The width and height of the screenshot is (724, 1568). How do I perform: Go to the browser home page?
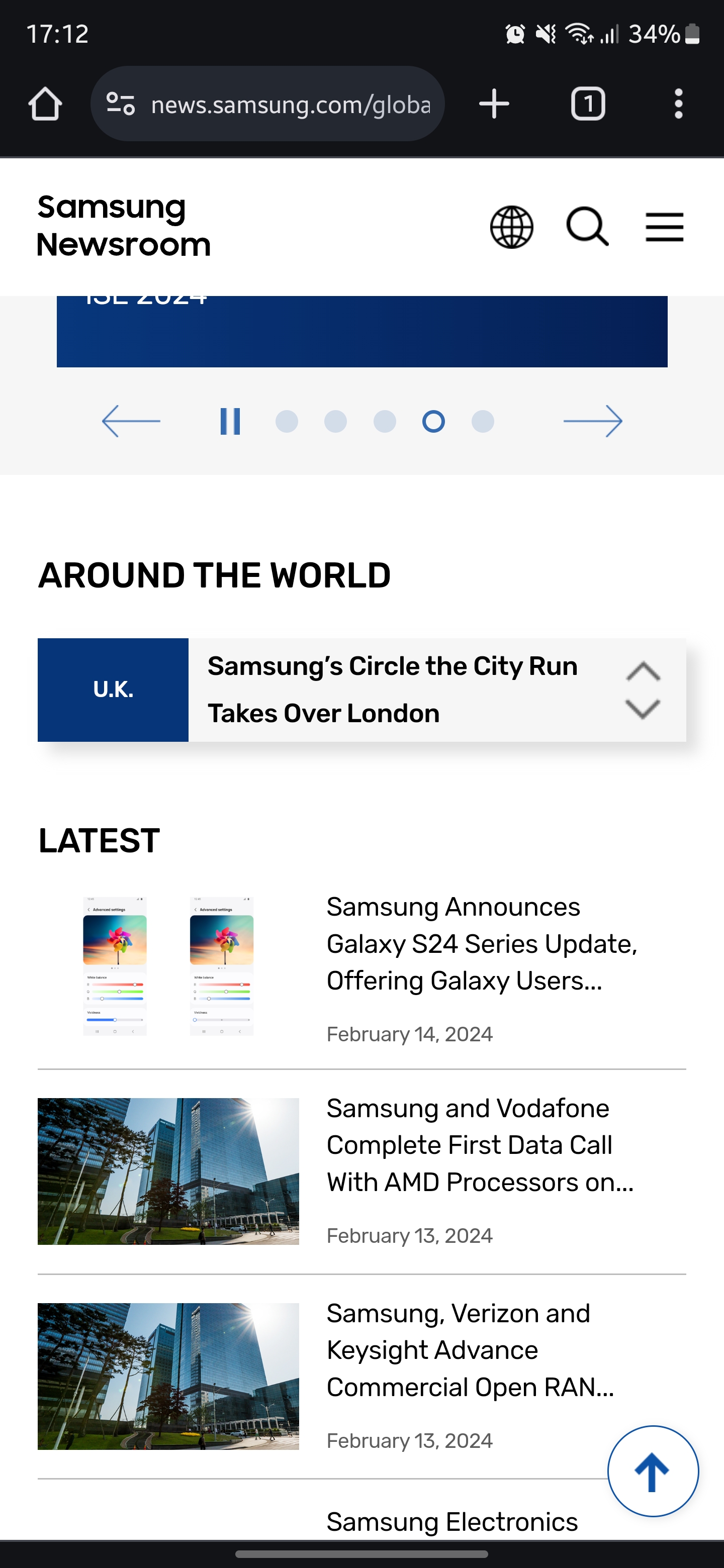click(x=45, y=104)
